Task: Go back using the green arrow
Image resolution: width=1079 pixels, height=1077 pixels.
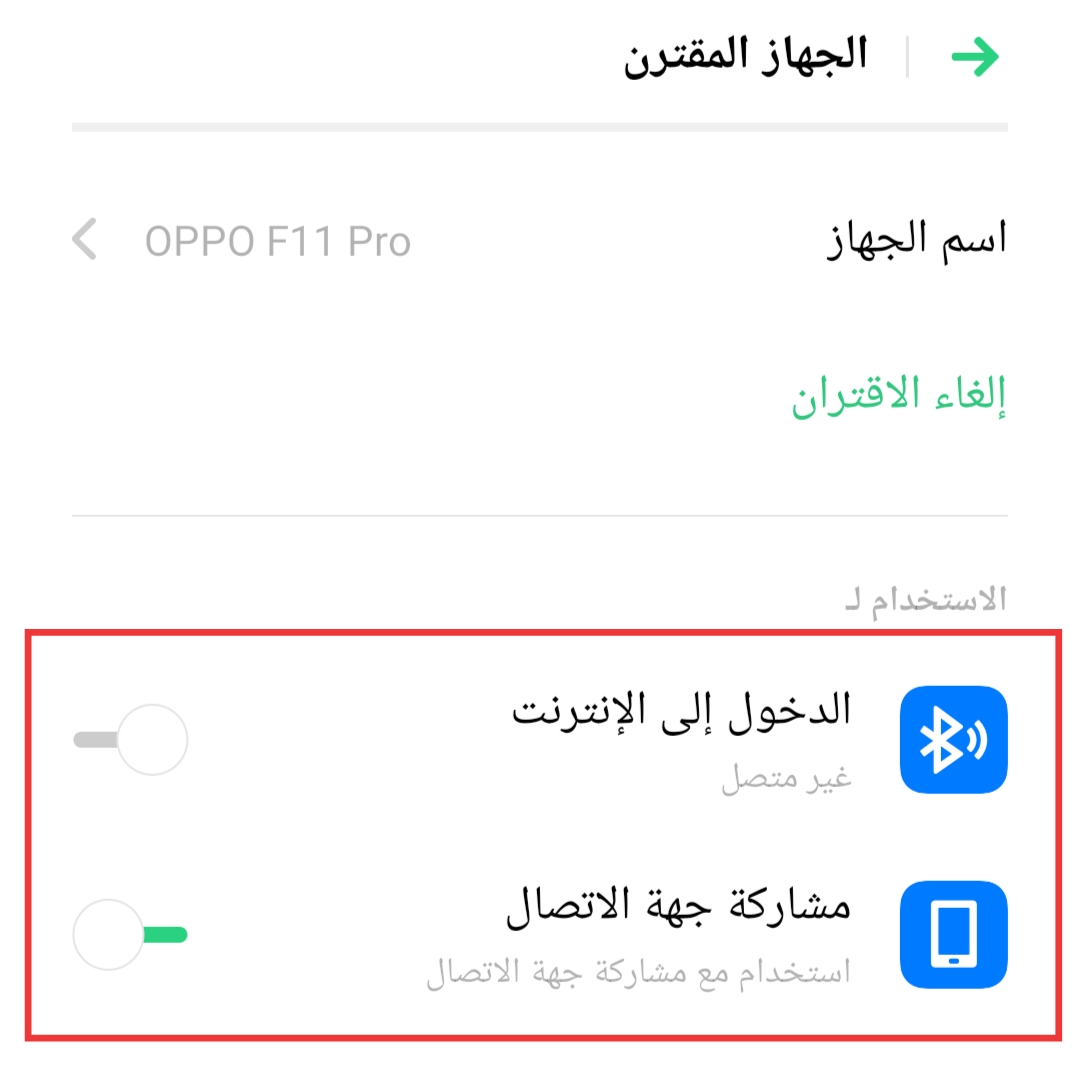Action: pos(974,57)
